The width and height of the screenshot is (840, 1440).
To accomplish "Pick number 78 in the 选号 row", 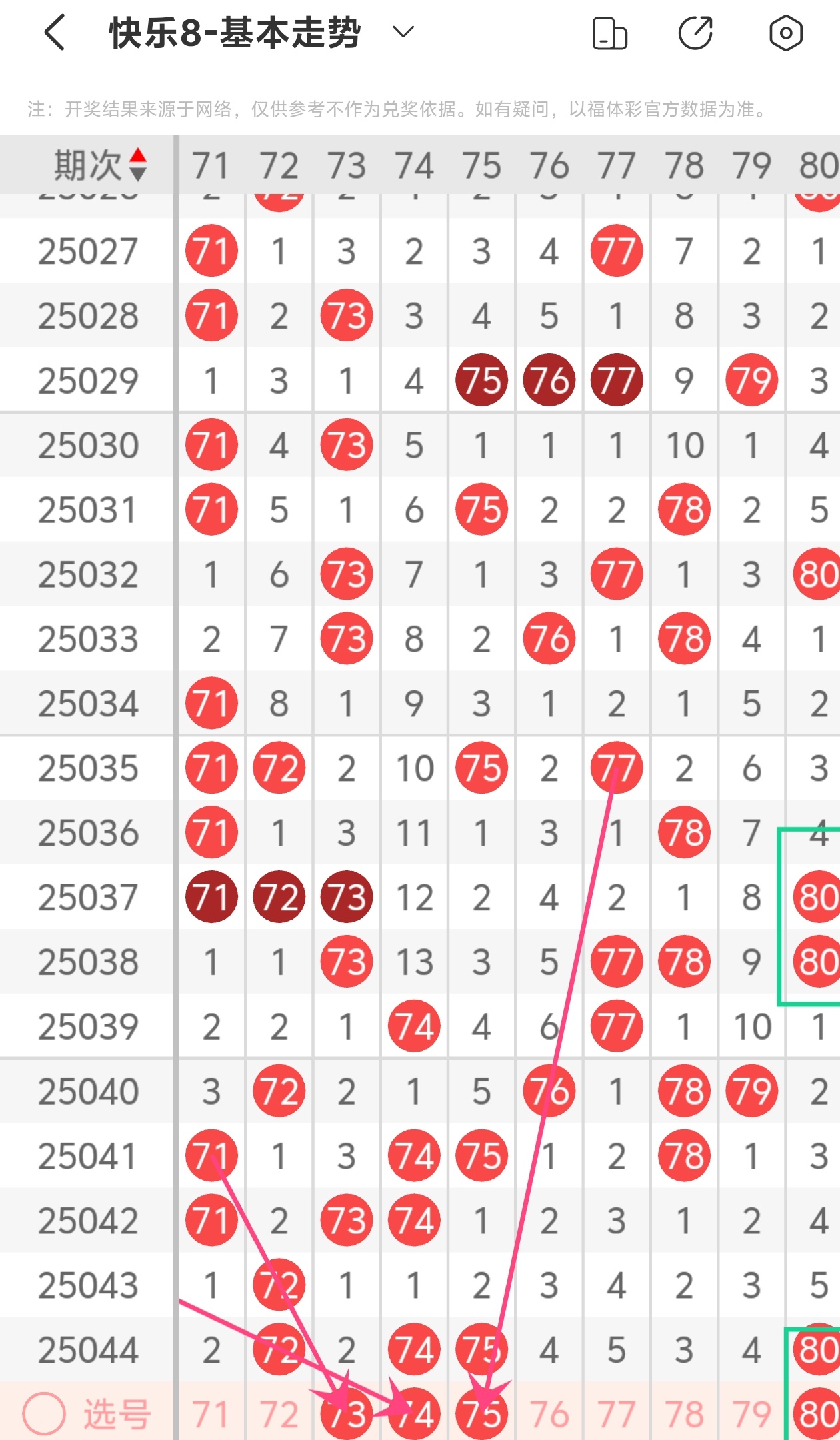I will click(x=684, y=1414).
